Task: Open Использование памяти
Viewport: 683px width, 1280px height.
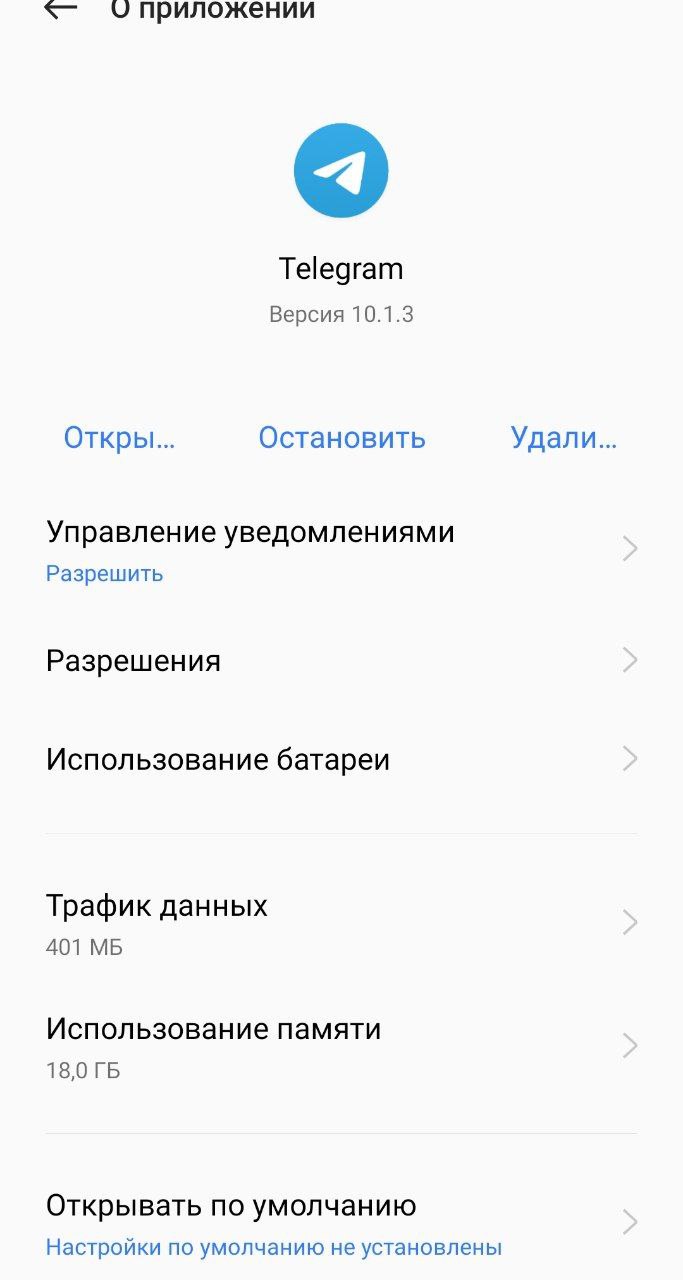Action: pyautogui.click(x=340, y=1046)
